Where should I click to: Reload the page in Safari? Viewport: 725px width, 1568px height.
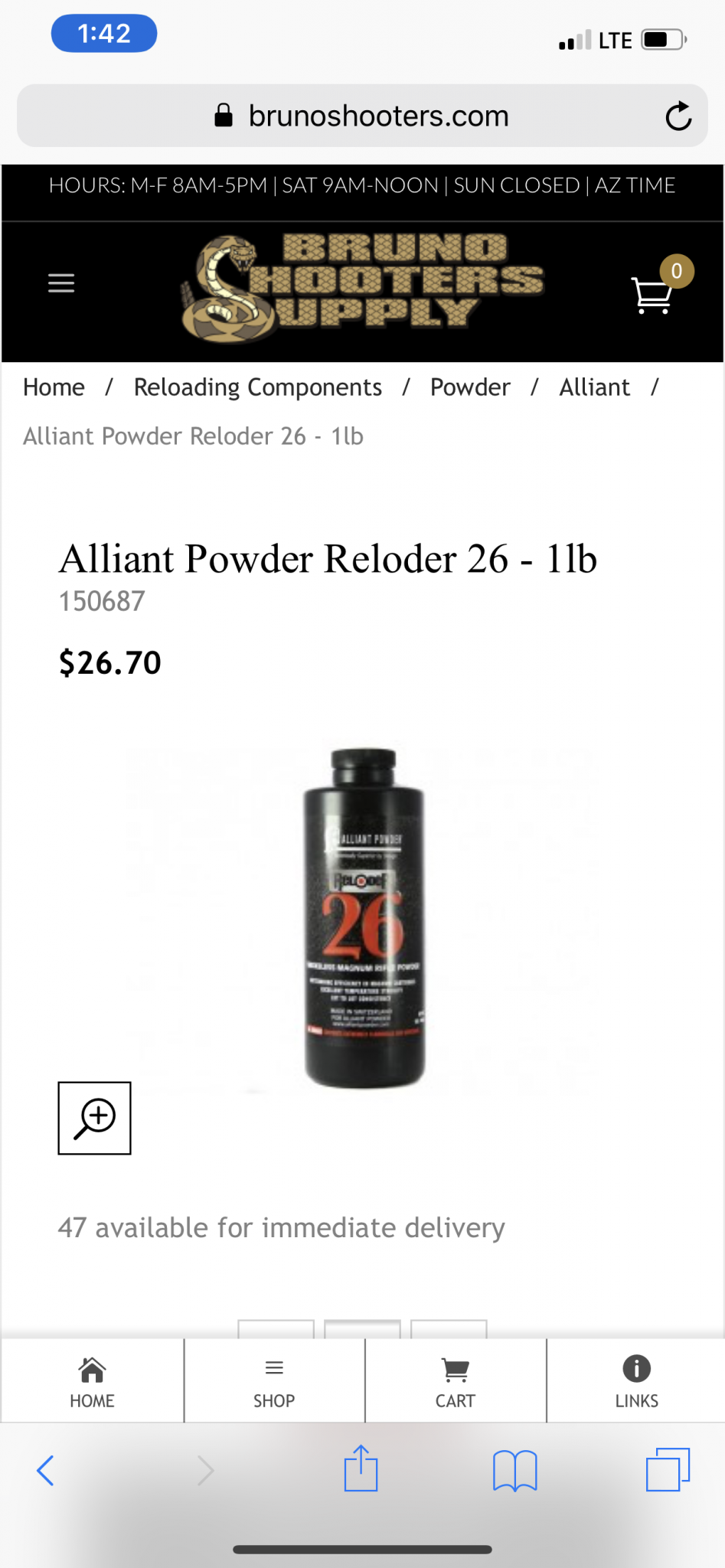pyautogui.click(x=678, y=116)
